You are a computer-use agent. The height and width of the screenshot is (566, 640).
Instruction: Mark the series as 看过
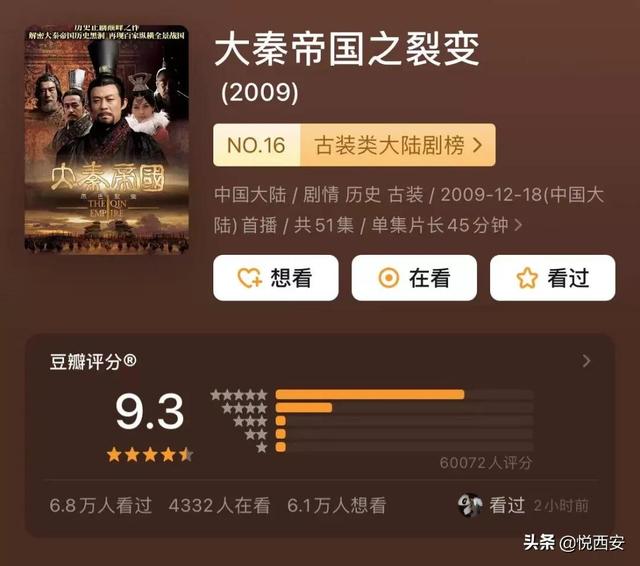[x=552, y=278]
